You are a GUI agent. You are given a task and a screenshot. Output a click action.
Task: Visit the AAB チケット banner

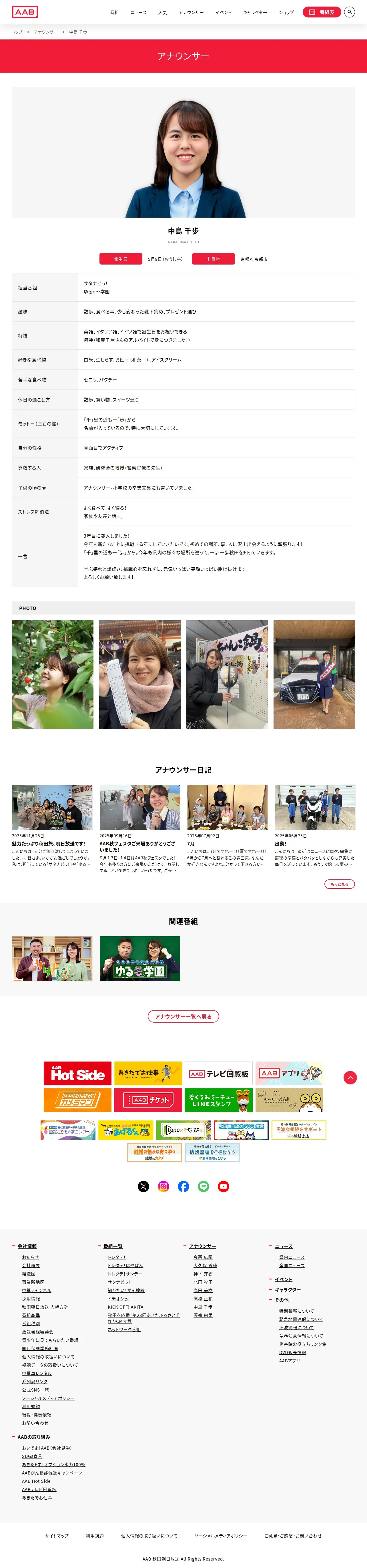point(148,1100)
